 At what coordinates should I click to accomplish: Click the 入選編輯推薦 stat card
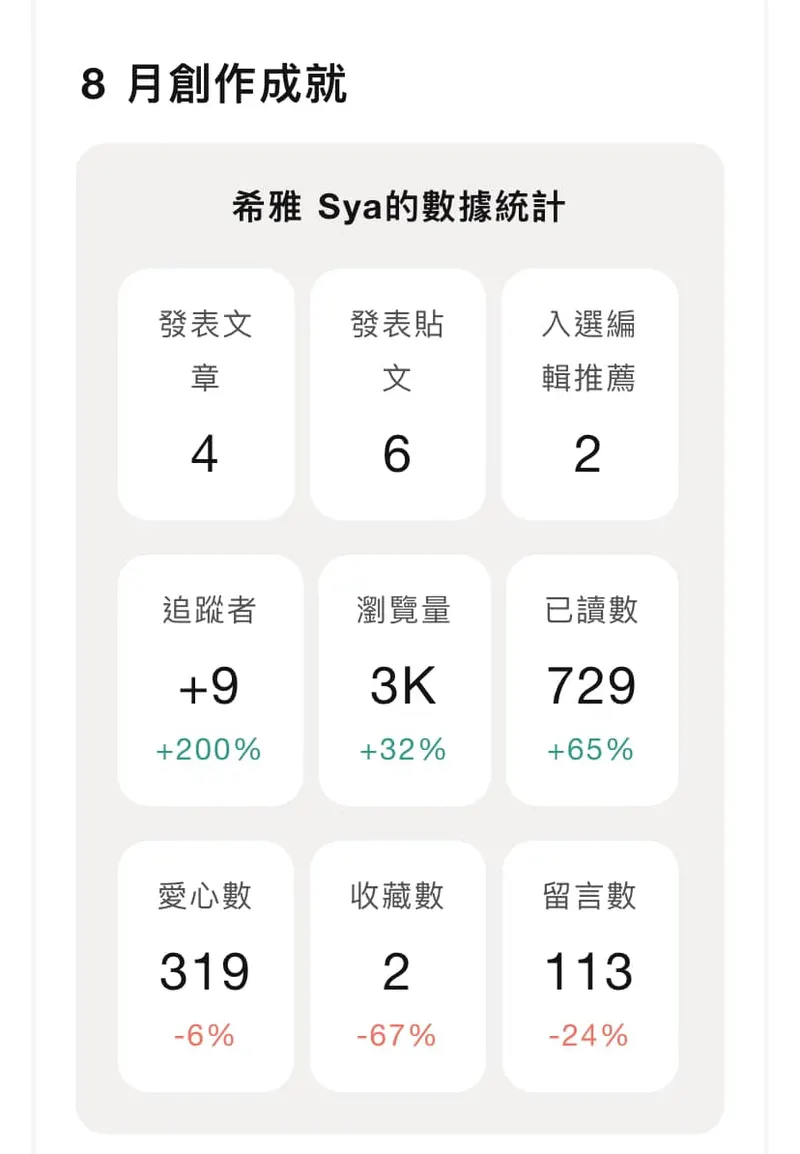(x=590, y=394)
